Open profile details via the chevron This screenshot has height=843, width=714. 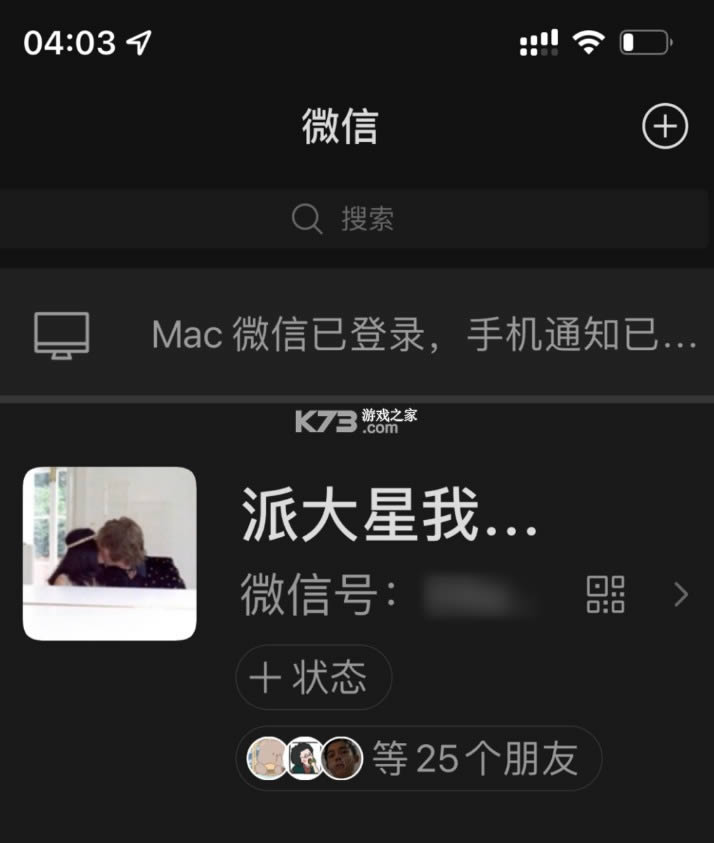coord(681,595)
